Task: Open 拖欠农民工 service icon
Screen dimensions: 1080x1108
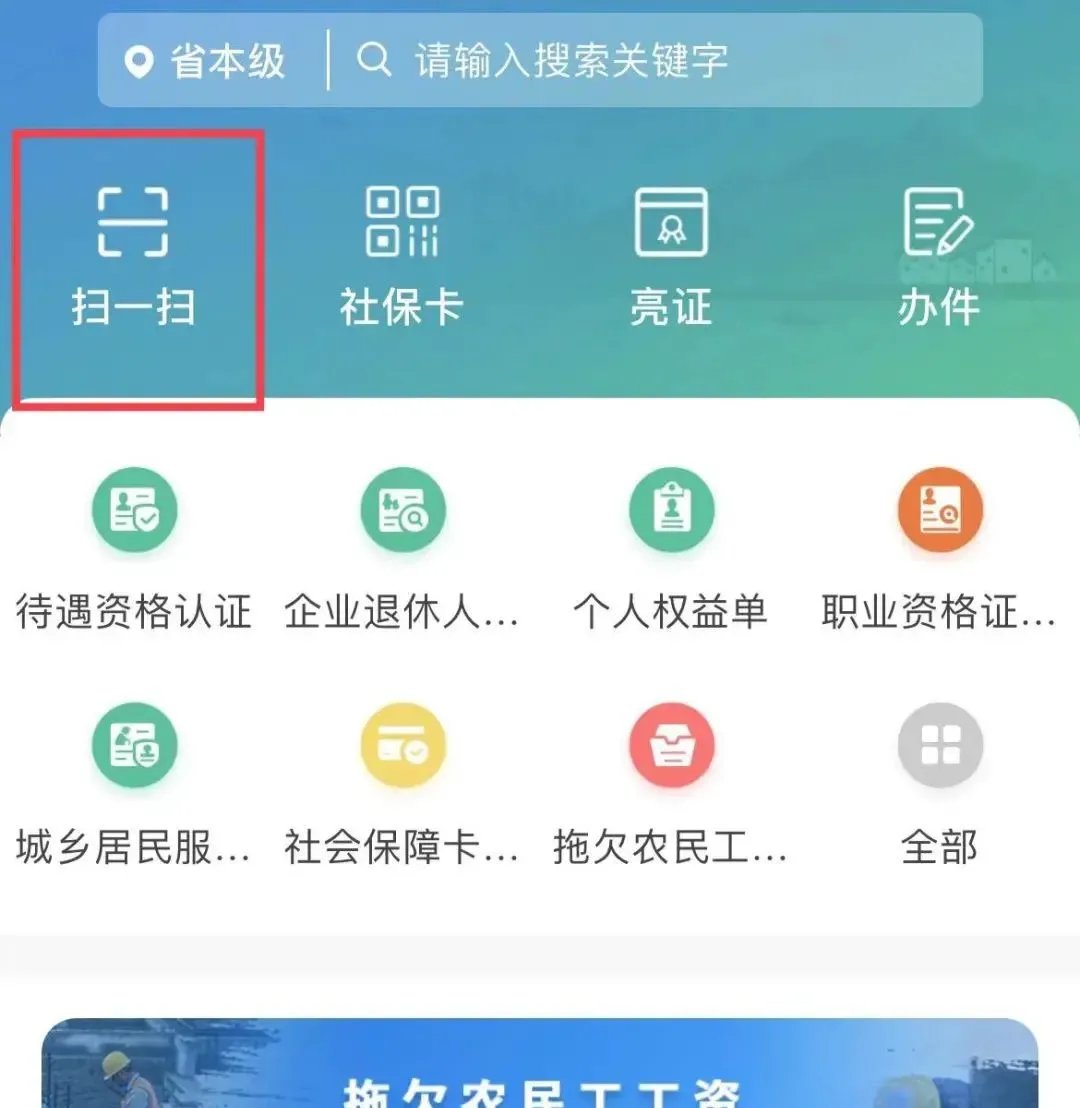Action: pos(671,748)
